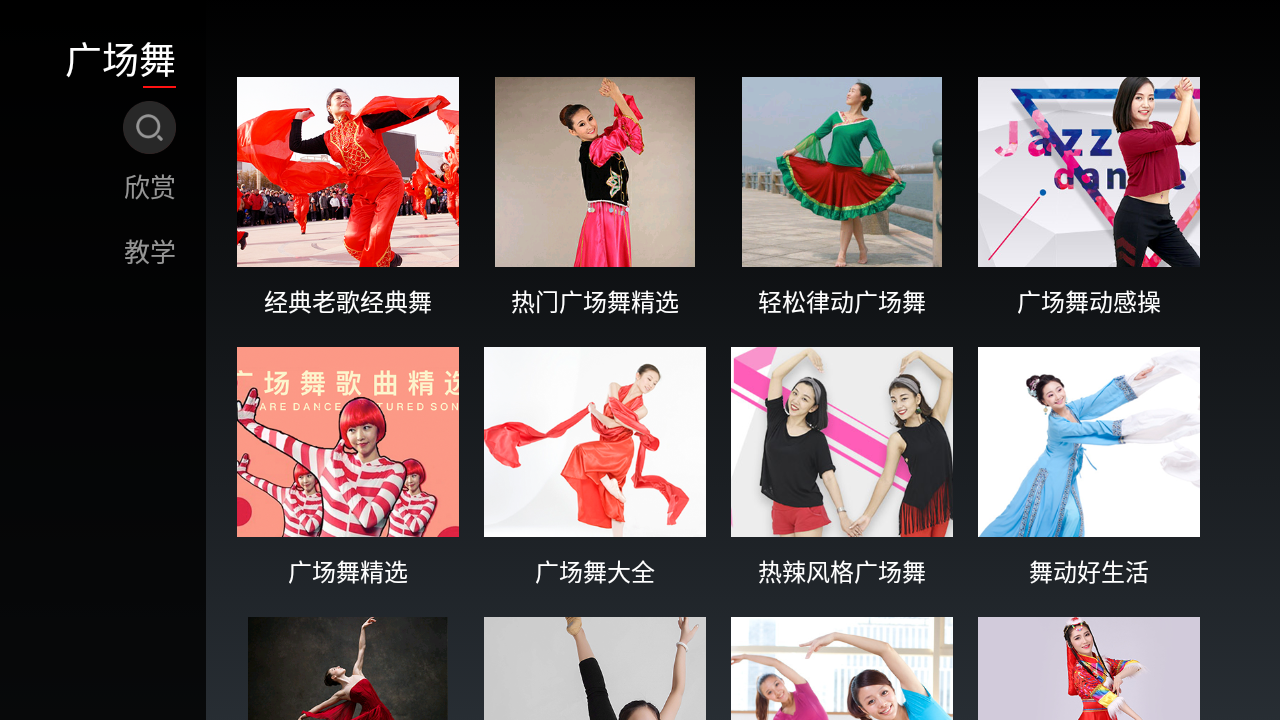Viewport: 1280px width, 720px height.
Task: Open the 经典老歌经典舞 album
Action: click(x=348, y=173)
